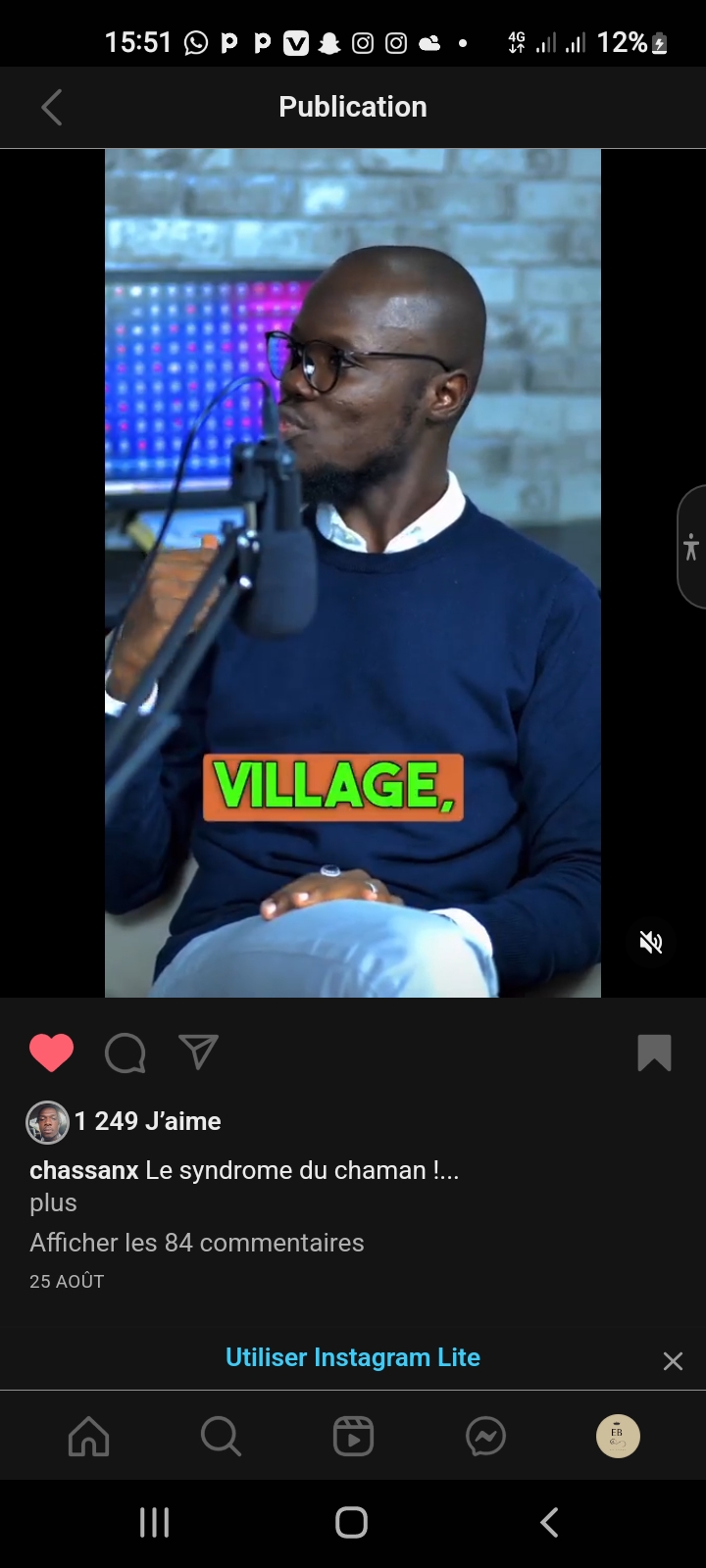View the list of 1 249 likes
This screenshot has width=706, height=1568.
[148, 1121]
